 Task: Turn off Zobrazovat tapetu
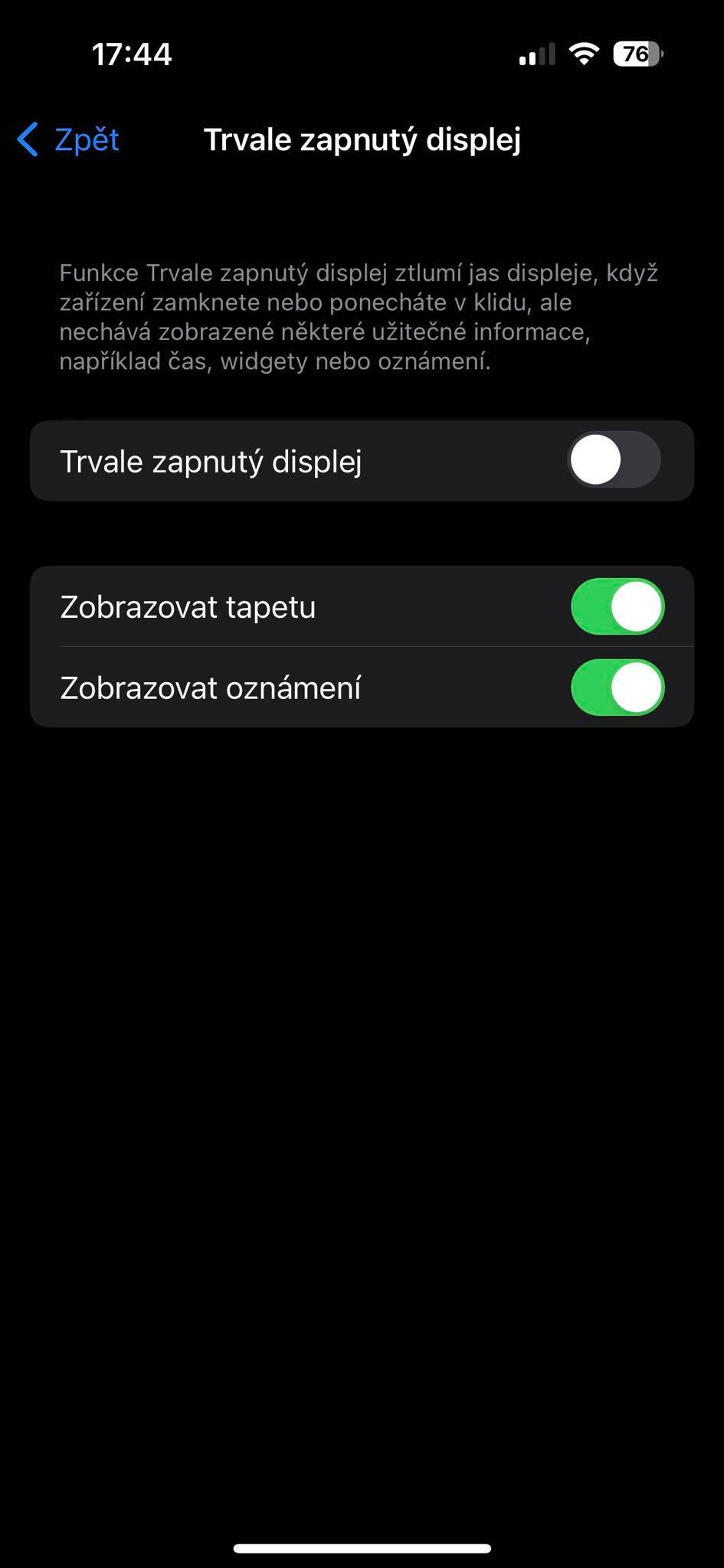(618, 607)
